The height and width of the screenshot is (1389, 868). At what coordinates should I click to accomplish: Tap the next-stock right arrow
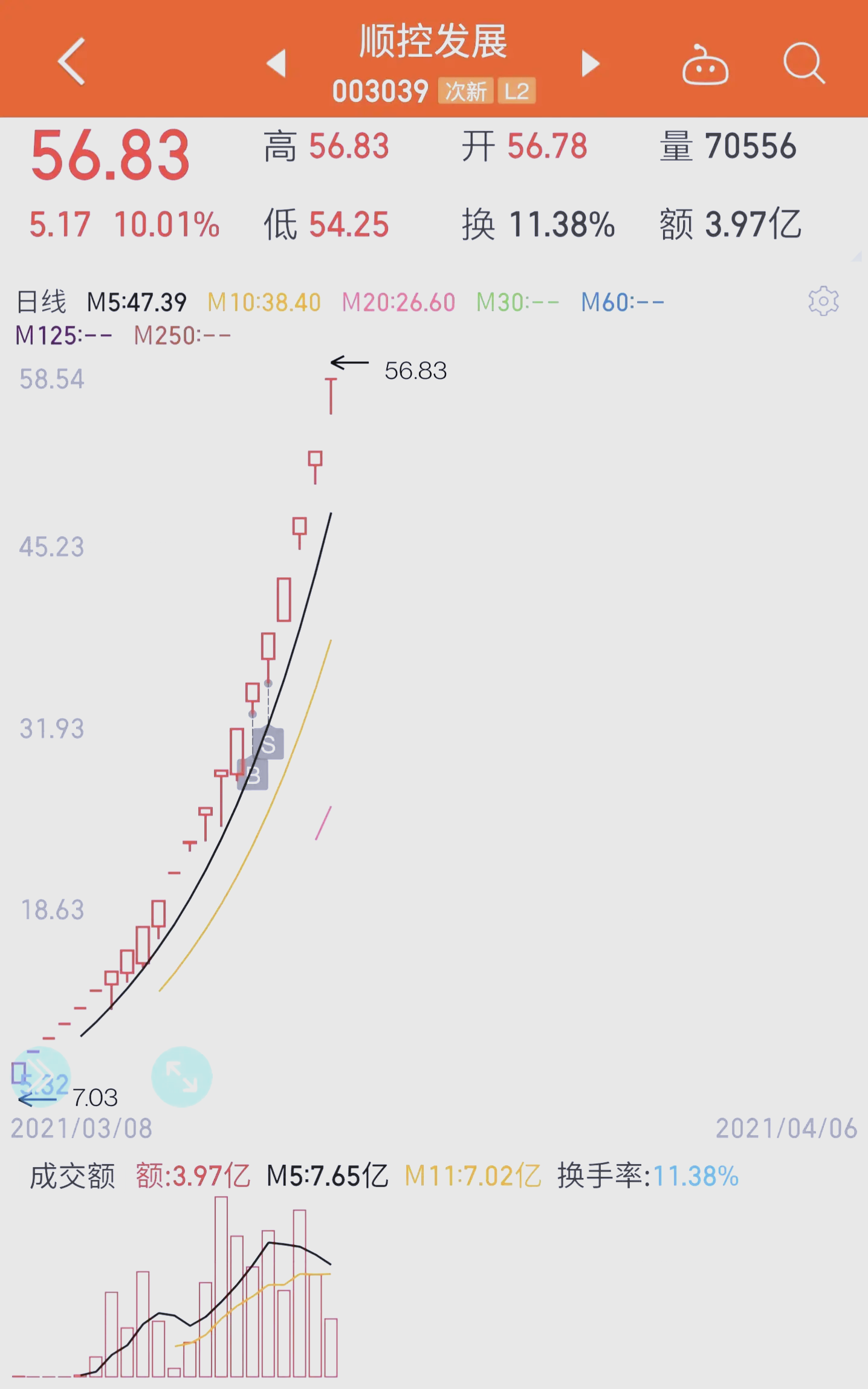pos(589,63)
